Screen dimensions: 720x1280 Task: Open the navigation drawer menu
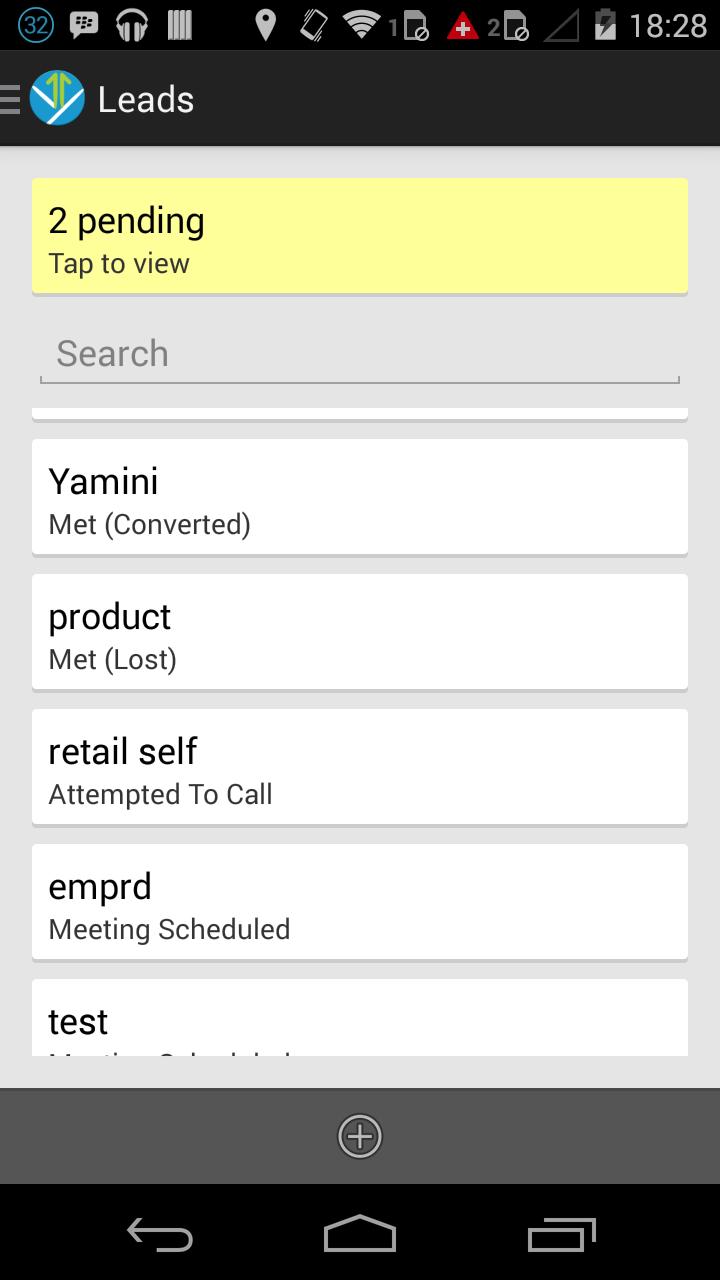pyautogui.click(x=12, y=97)
